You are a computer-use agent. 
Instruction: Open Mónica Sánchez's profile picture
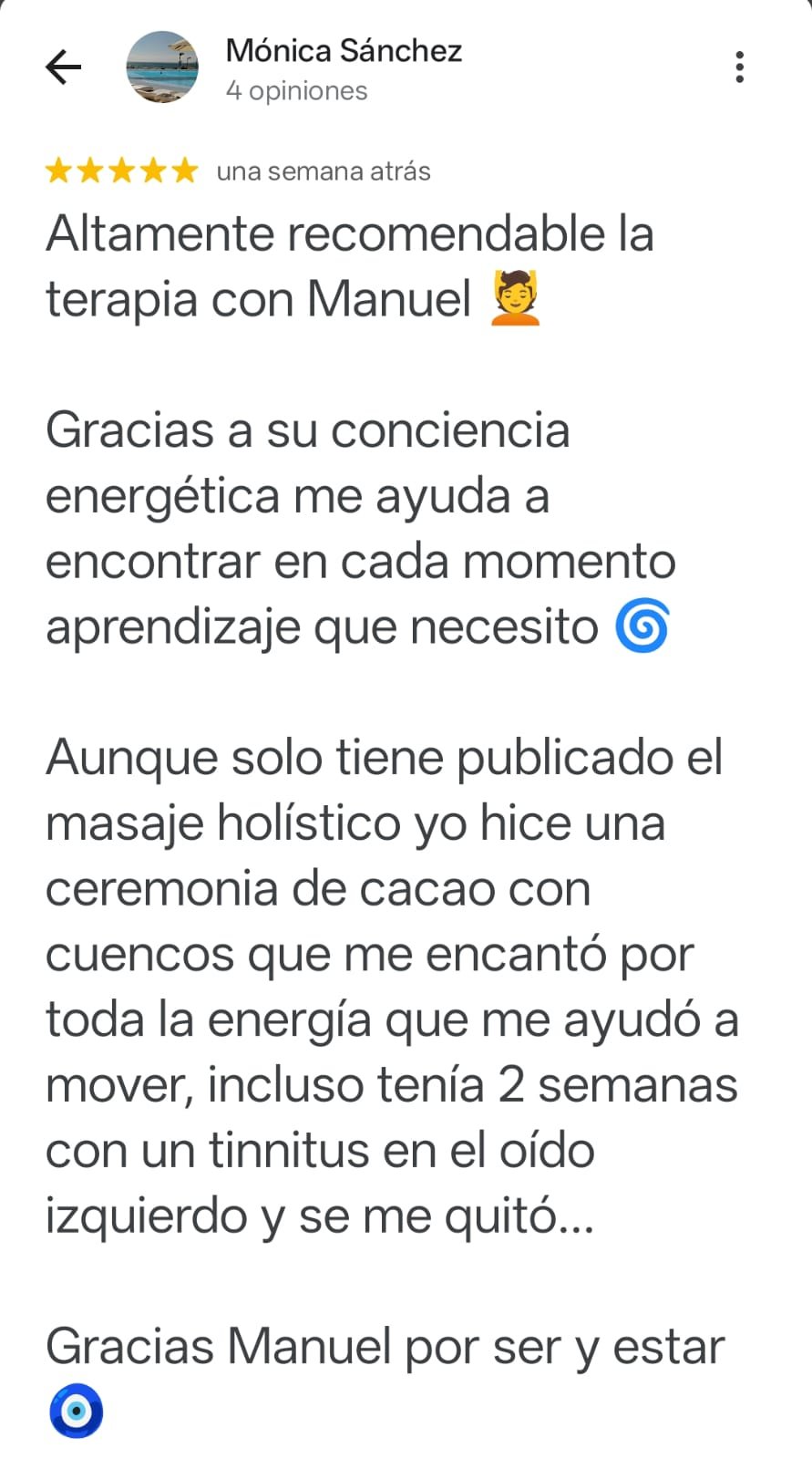click(162, 67)
